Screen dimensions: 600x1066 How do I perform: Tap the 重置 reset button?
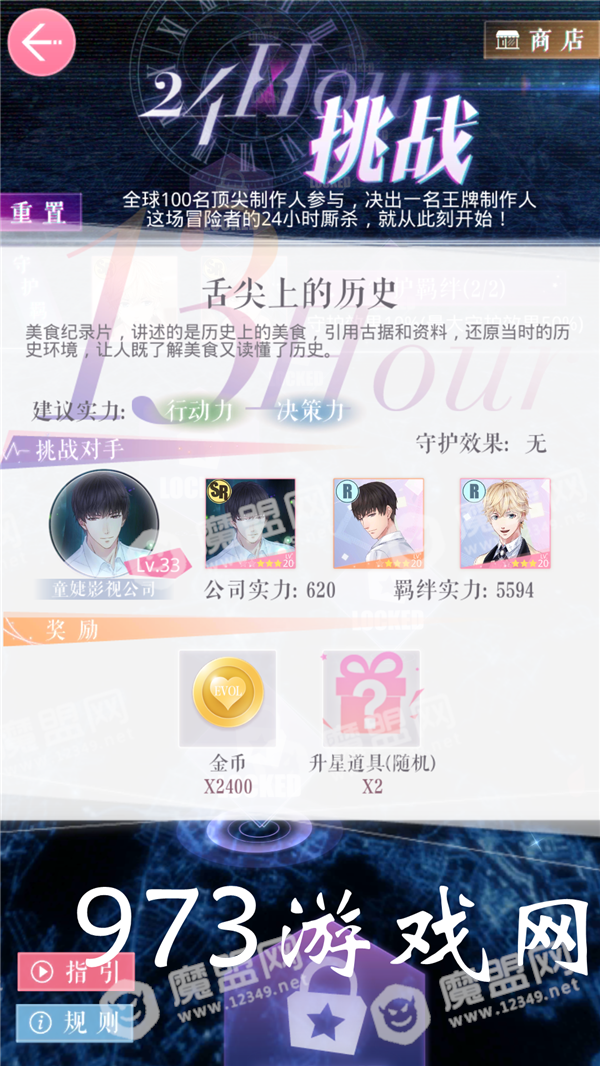[x=38, y=214]
